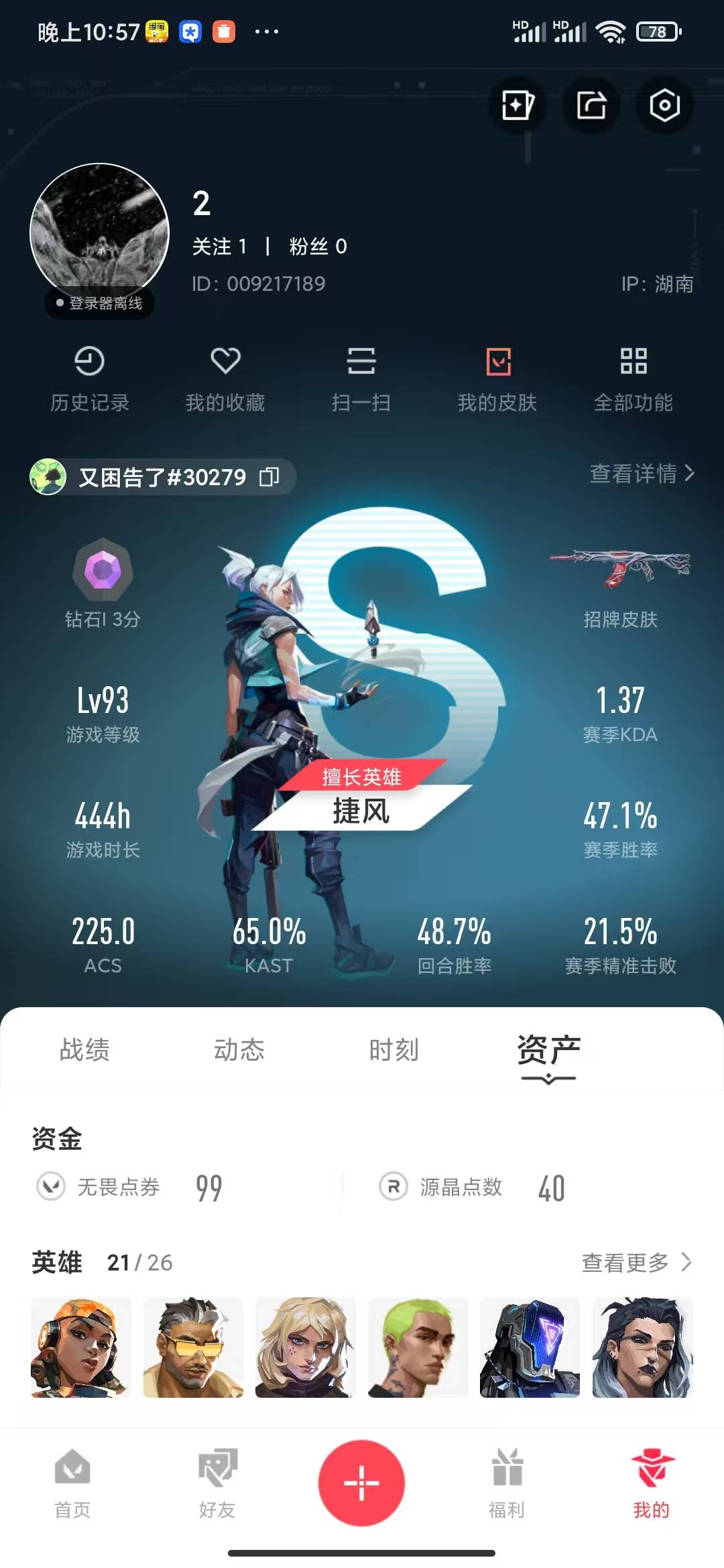Viewport: 724px width, 1568px height.
Task: Open 我的皮肤 skins
Action: [497, 379]
